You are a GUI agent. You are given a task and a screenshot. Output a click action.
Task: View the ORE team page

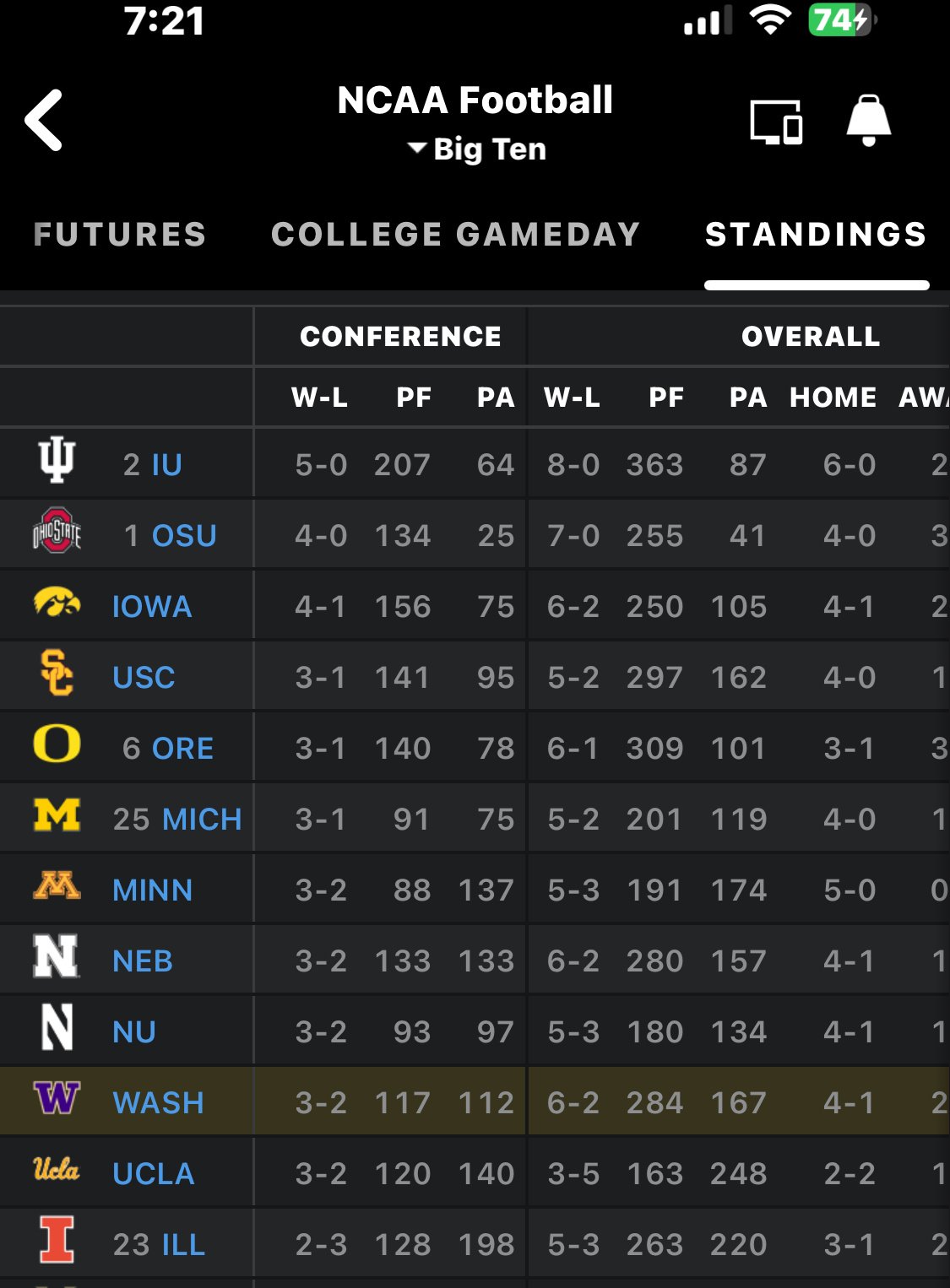pyautogui.click(x=182, y=749)
